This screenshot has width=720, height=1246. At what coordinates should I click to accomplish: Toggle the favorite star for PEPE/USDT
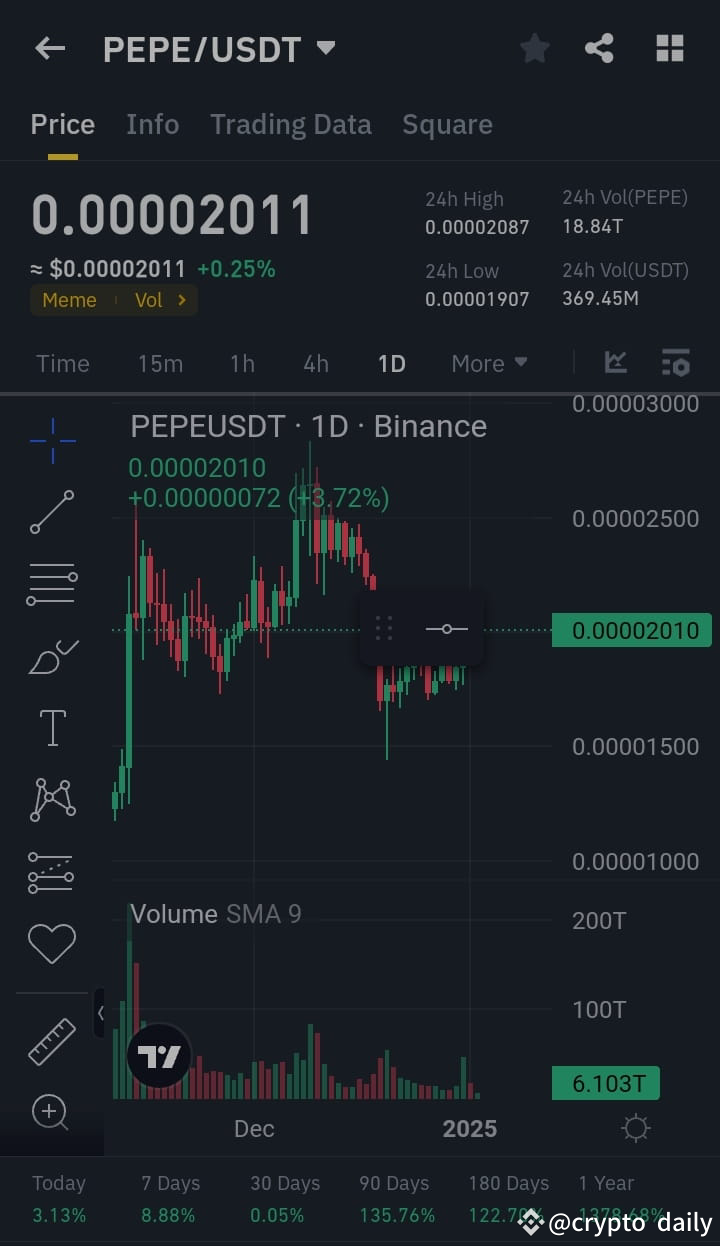(534, 47)
